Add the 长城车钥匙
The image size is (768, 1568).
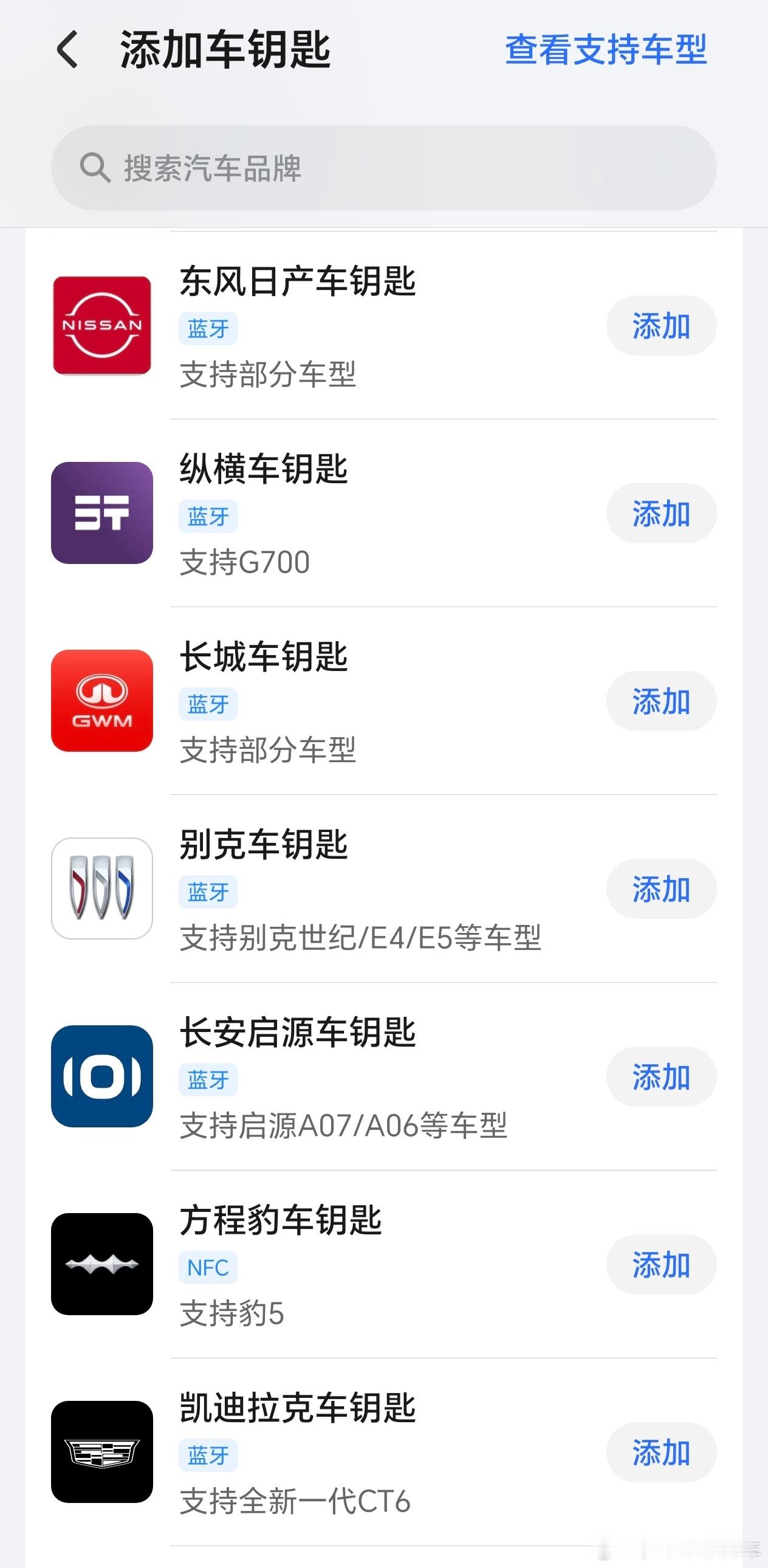(x=661, y=701)
